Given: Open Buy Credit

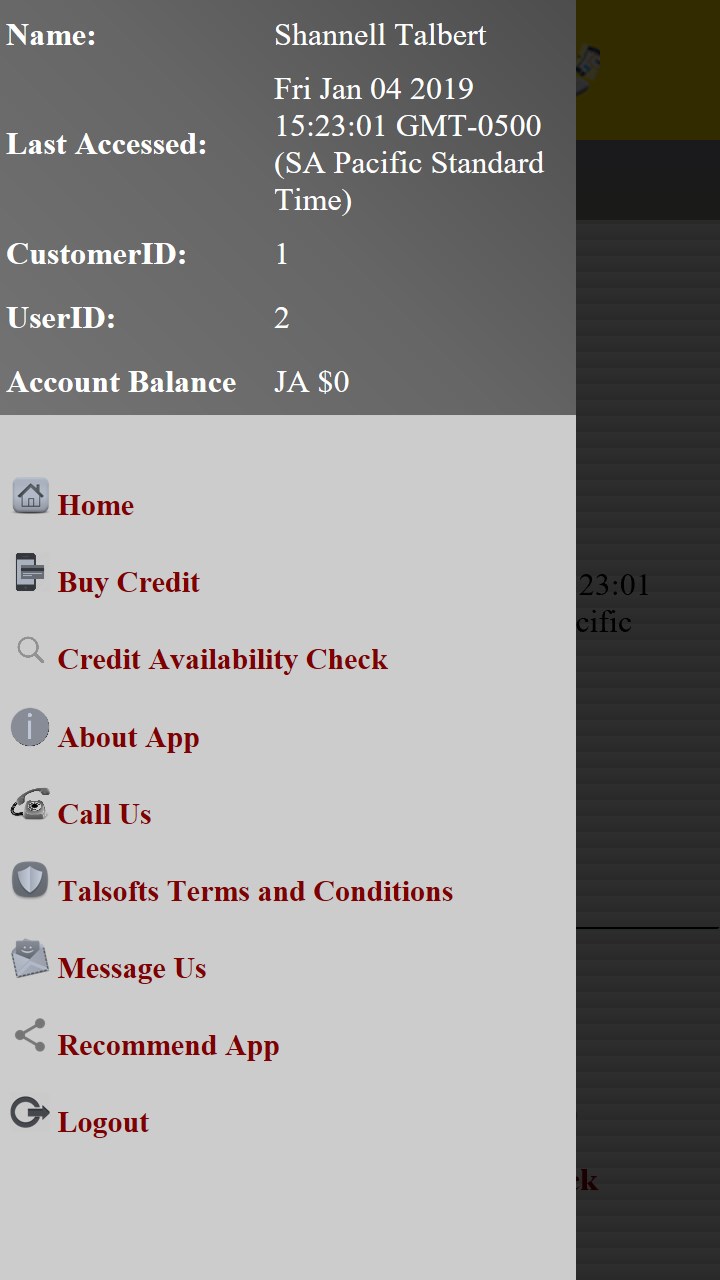Looking at the screenshot, I should click(128, 582).
